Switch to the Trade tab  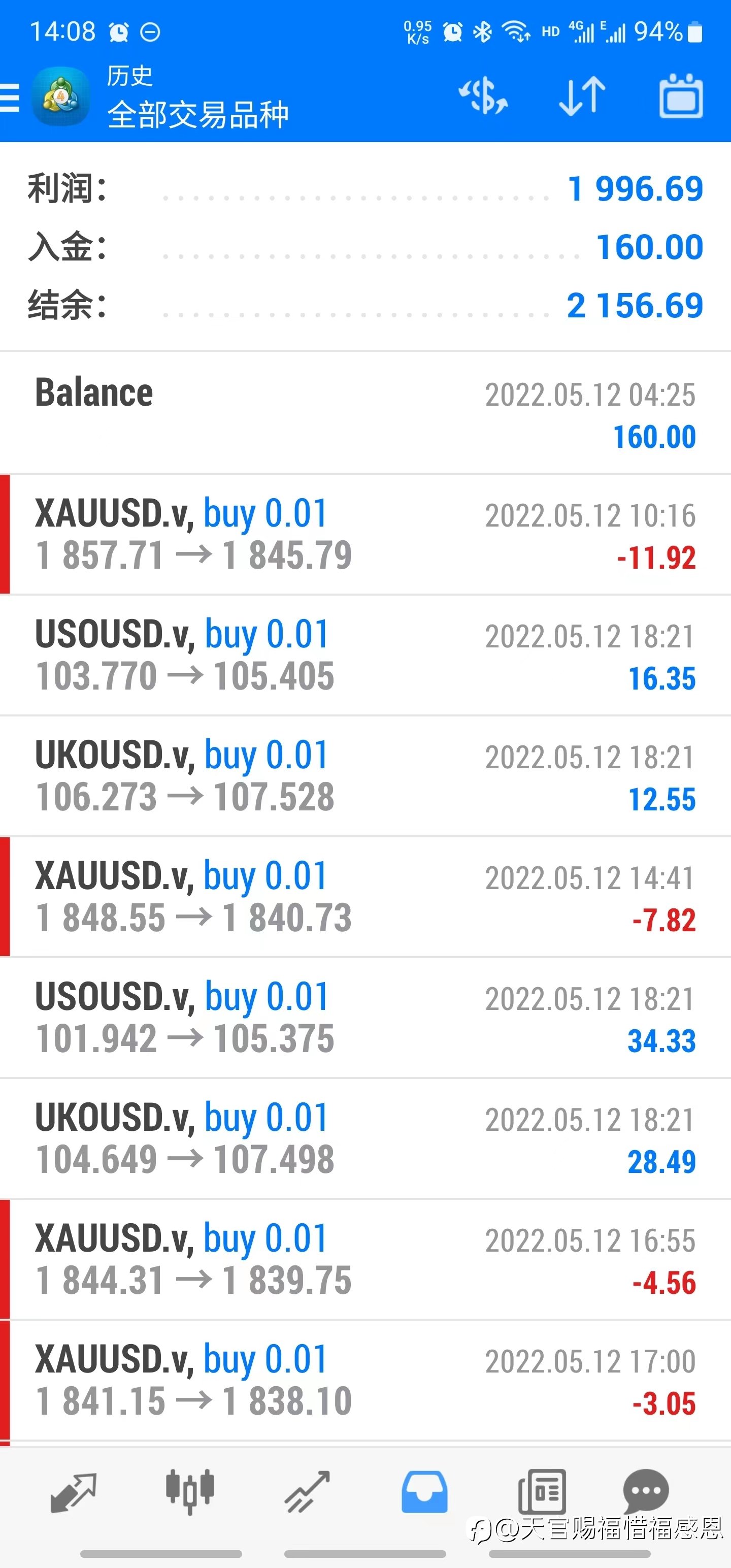pos(307,1492)
